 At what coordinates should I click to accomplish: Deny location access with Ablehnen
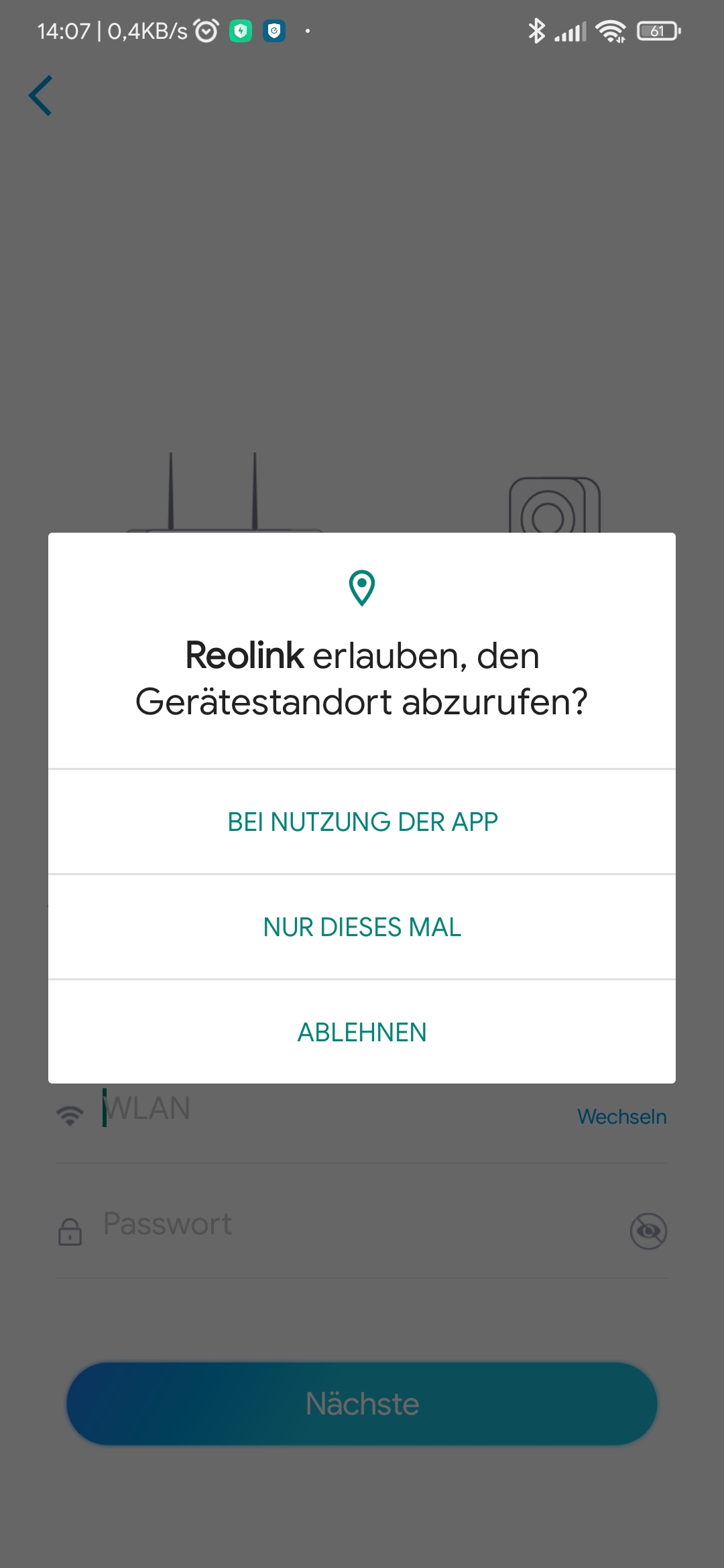(362, 1032)
